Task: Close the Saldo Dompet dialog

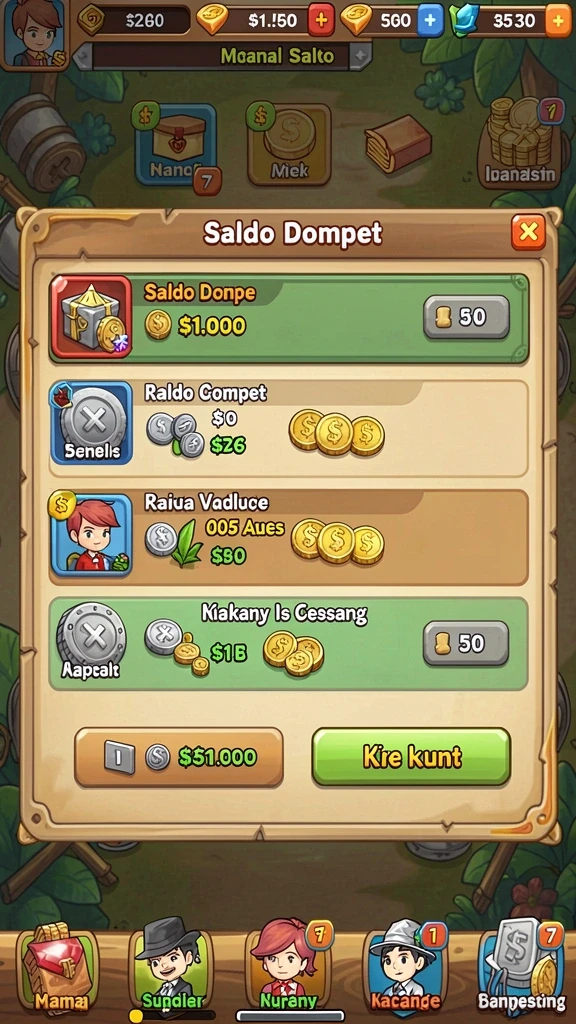Action: coord(528,232)
